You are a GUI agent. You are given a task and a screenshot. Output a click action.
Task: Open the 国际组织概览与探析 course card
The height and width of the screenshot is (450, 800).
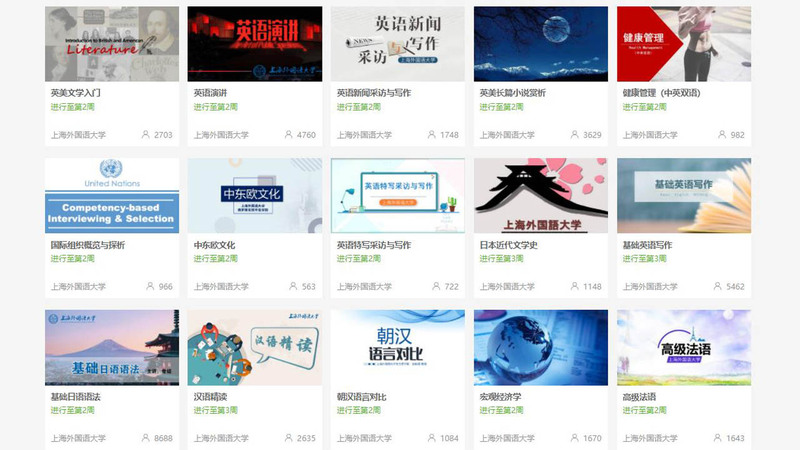click(x=112, y=196)
